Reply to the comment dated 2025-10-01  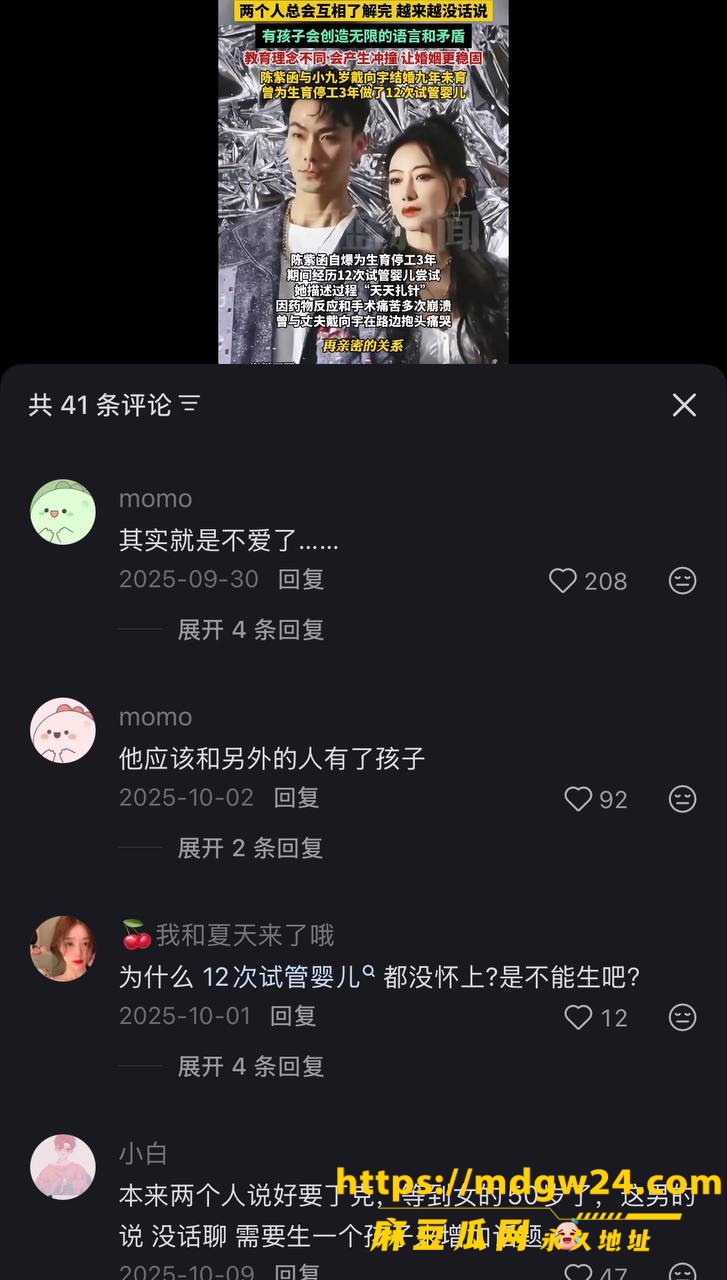pos(294,1016)
